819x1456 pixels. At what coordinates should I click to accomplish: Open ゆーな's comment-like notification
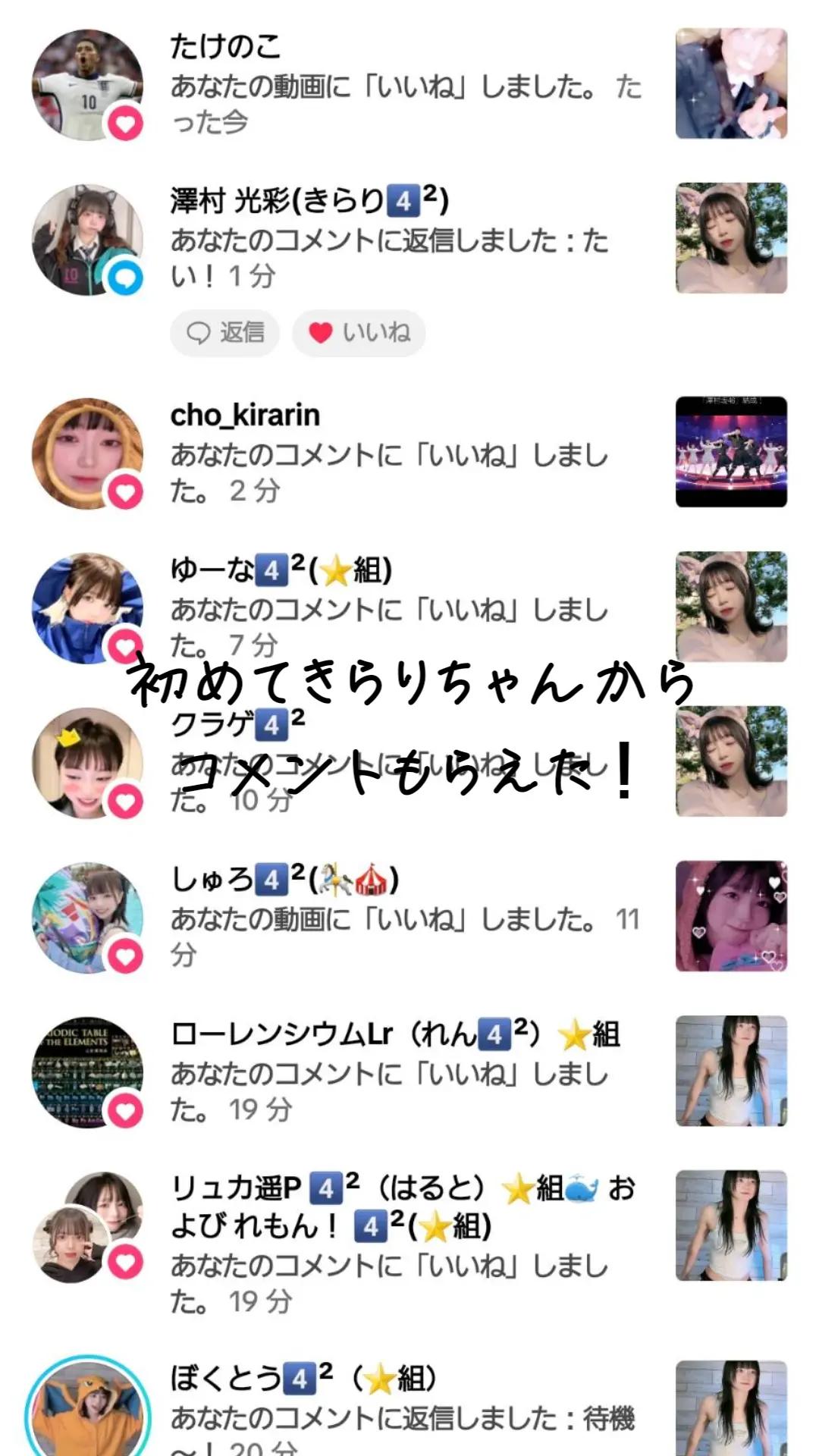coord(409,607)
